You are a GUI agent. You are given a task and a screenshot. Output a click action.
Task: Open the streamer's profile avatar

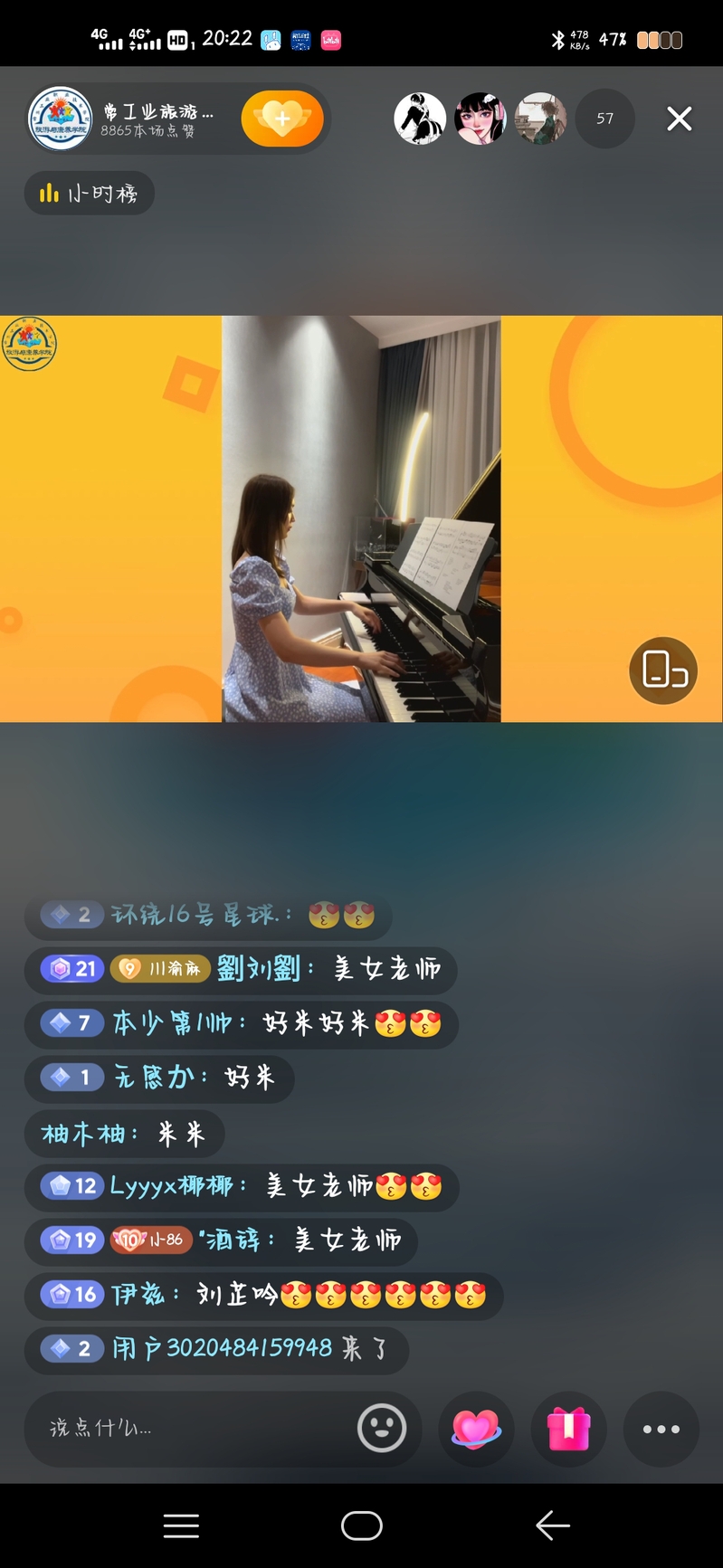click(x=60, y=119)
